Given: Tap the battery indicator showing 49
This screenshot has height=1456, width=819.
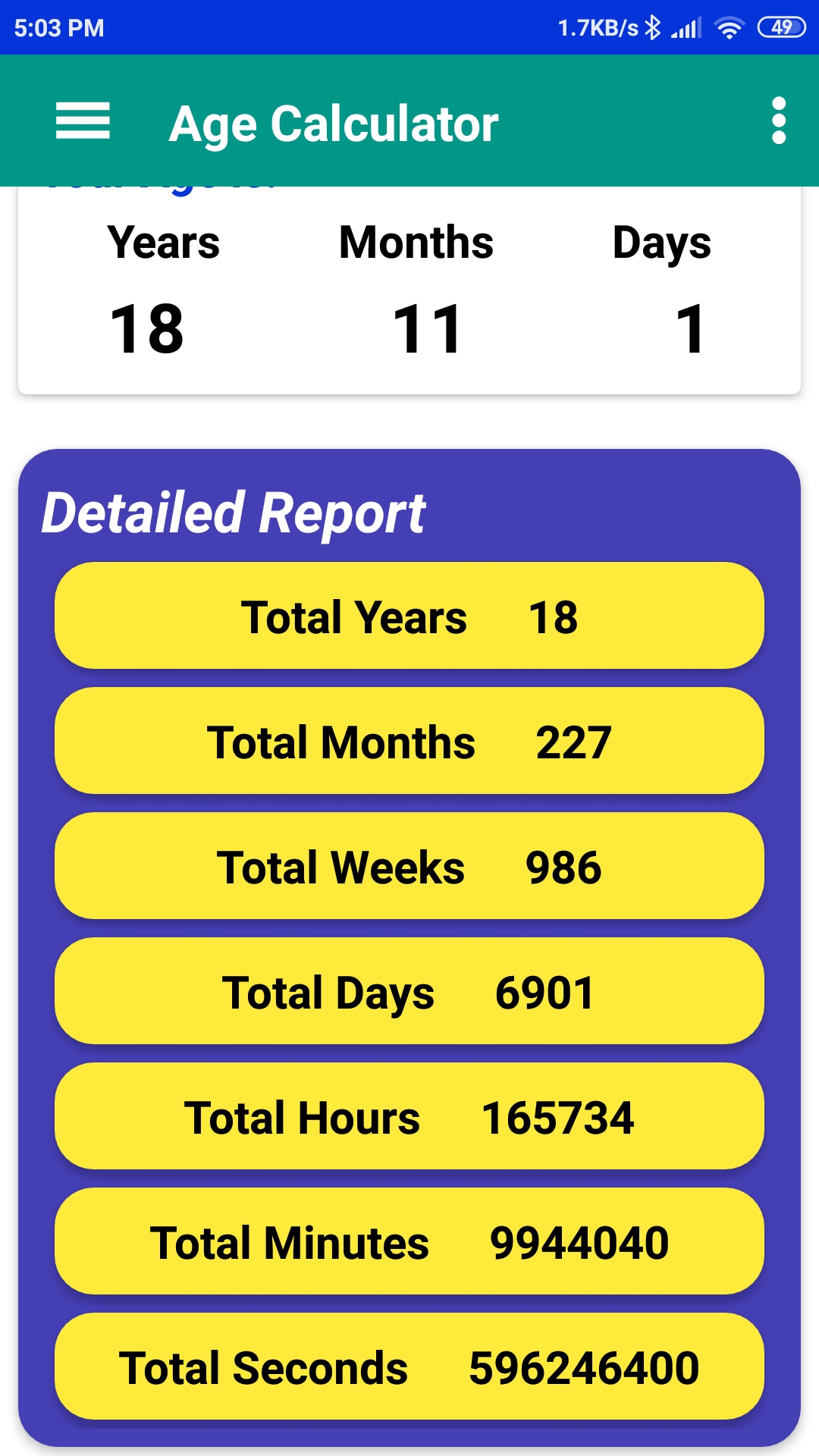Looking at the screenshot, I should (778, 27).
